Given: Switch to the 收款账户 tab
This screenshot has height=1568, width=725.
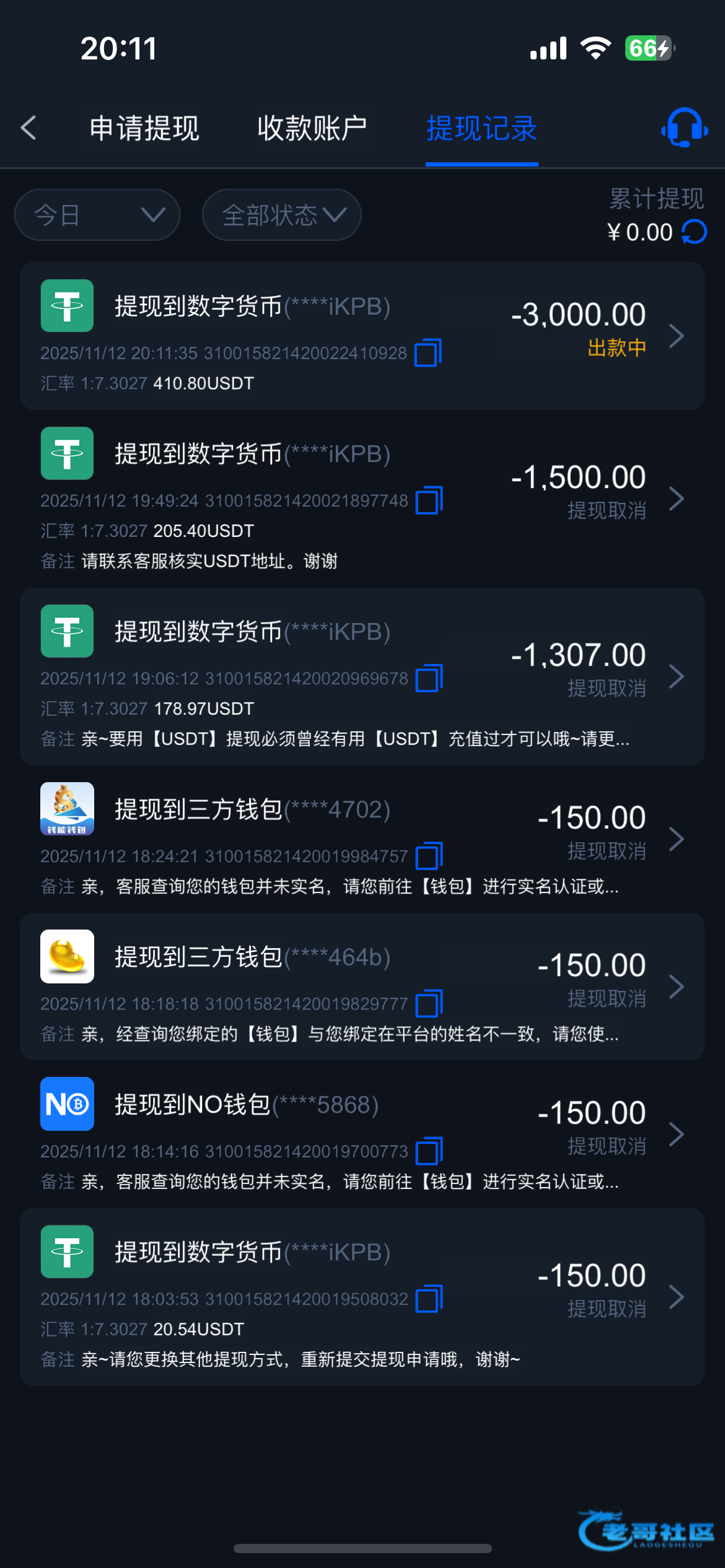Looking at the screenshot, I should pyautogui.click(x=312, y=129).
